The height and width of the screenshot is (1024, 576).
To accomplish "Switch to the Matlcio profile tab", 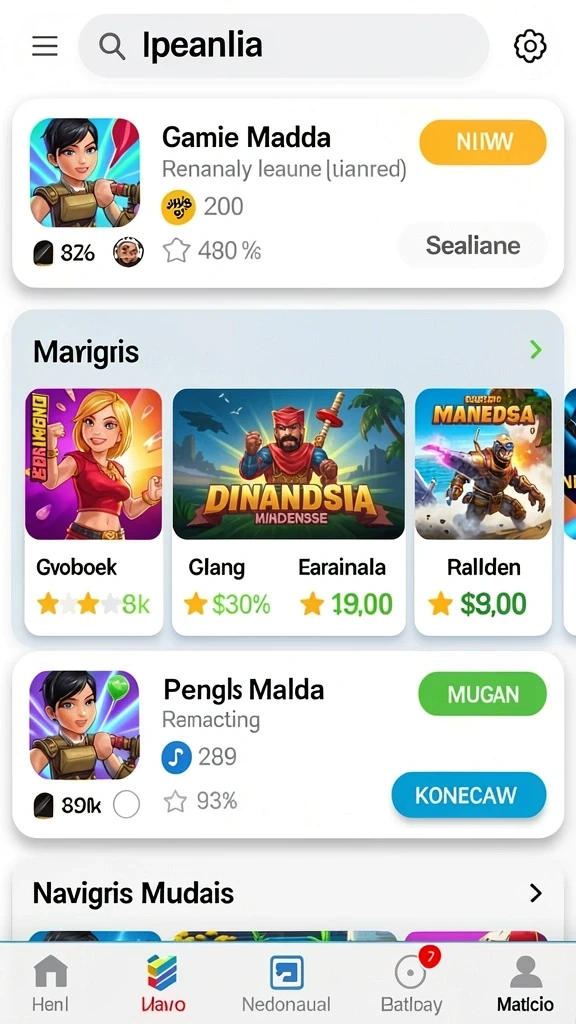I will point(526,983).
